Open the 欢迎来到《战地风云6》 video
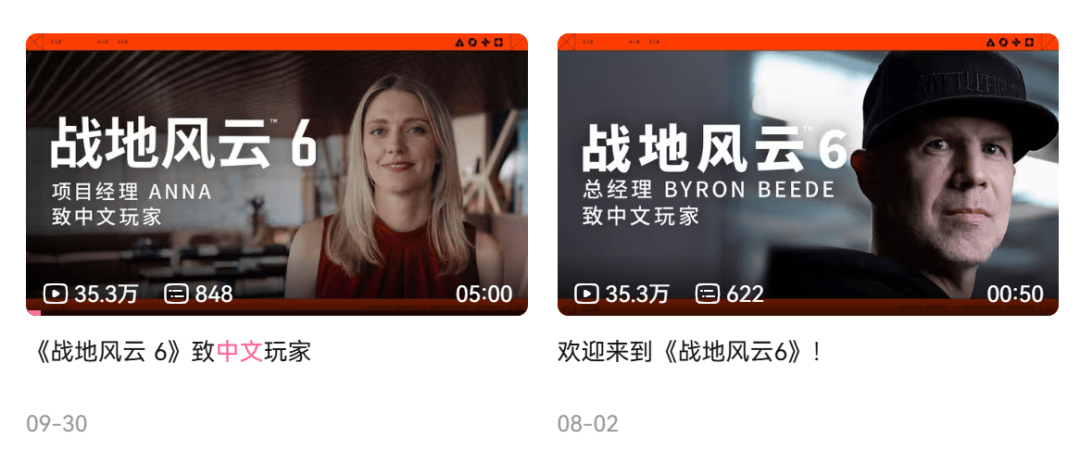 807,175
